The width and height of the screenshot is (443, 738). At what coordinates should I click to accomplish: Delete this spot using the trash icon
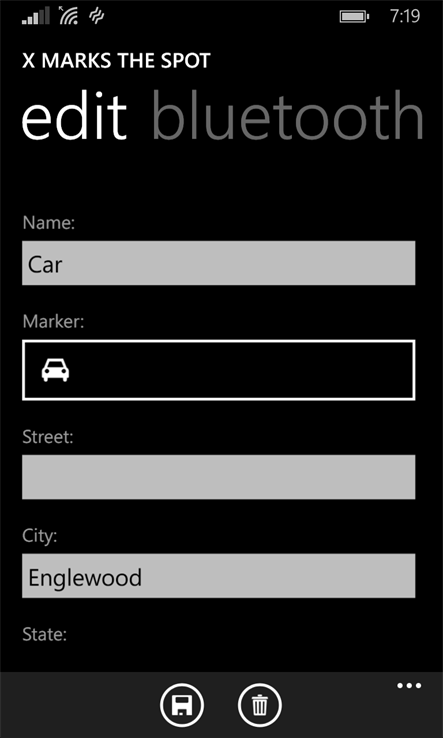point(260,705)
